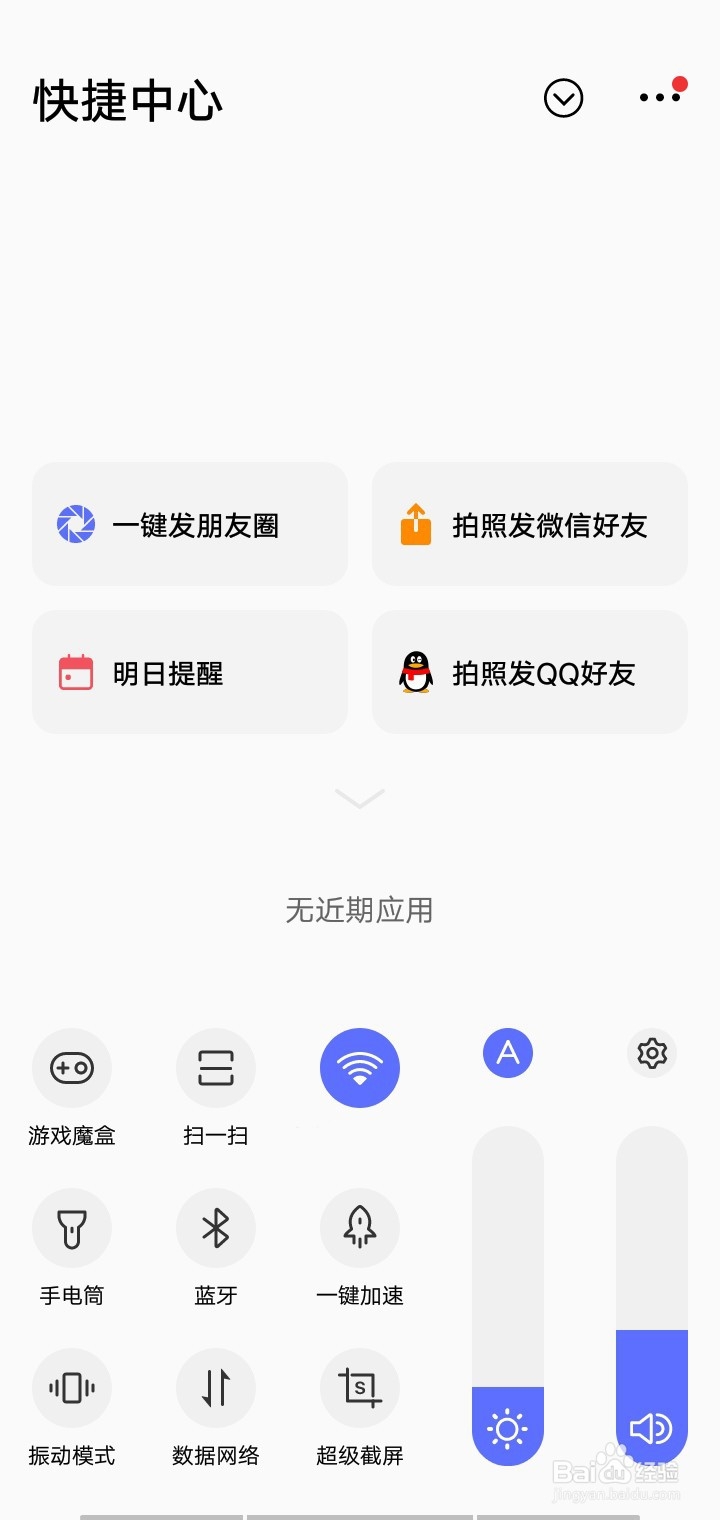Toggle 数据网络 mobile data

pyautogui.click(x=216, y=1388)
